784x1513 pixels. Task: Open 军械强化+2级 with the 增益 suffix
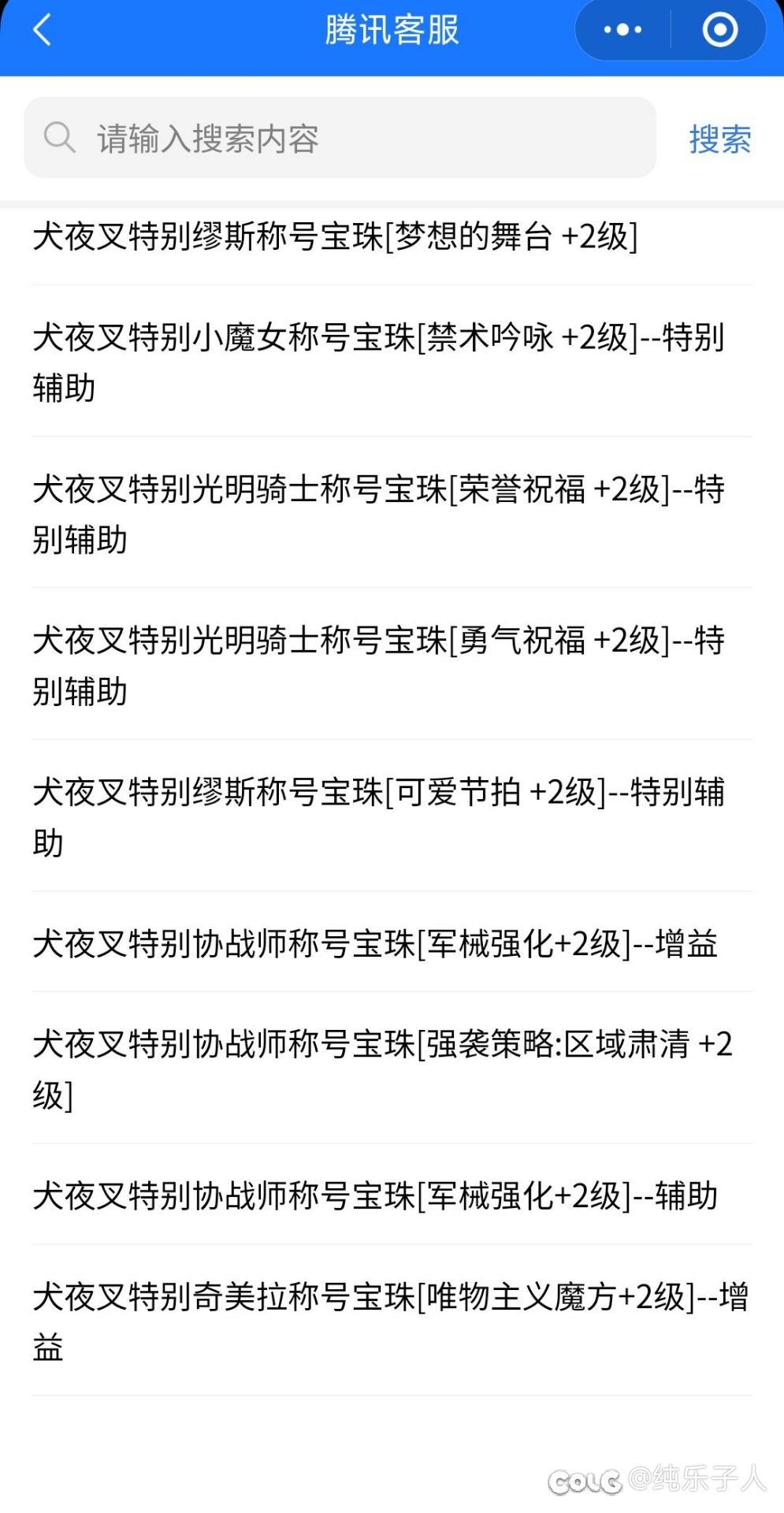coord(392,942)
